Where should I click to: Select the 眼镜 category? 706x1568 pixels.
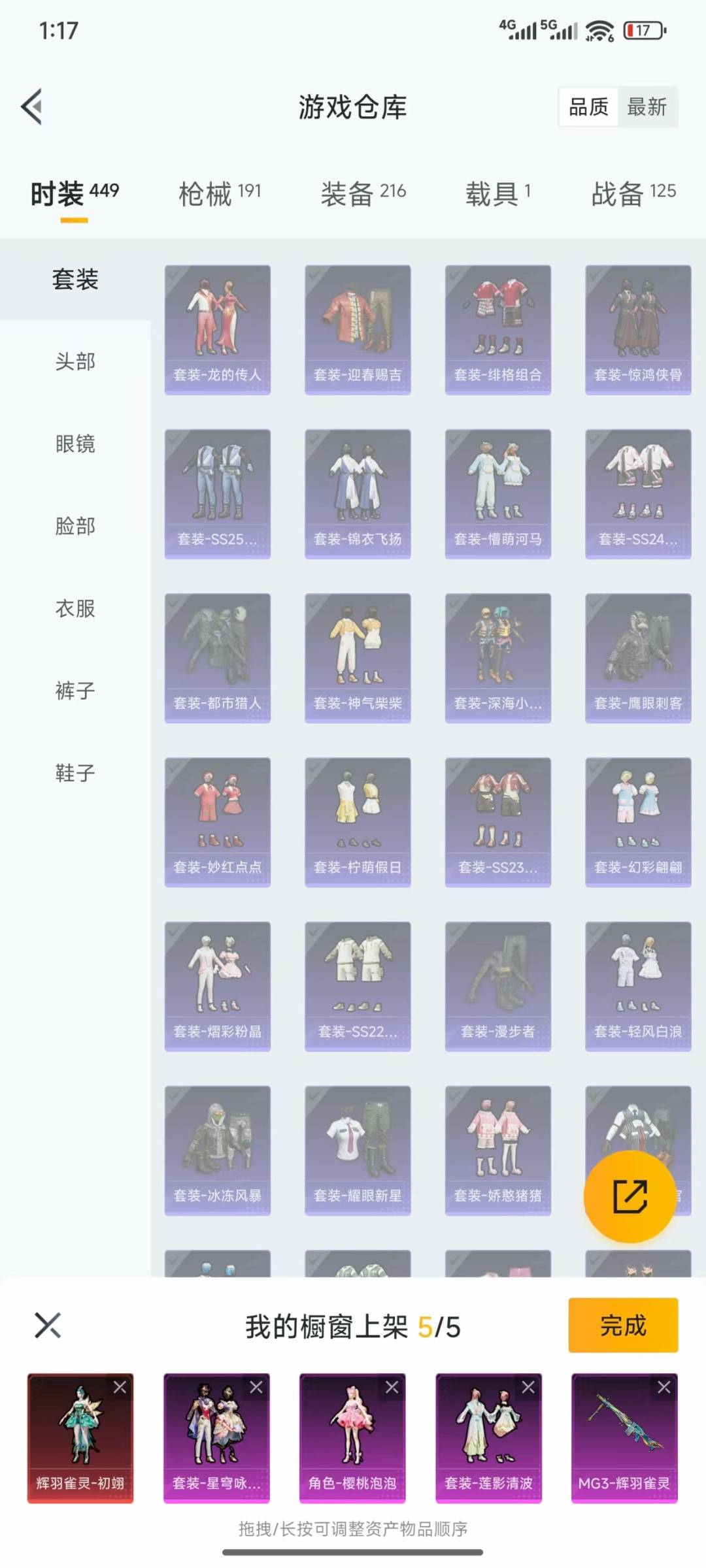[75, 444]
